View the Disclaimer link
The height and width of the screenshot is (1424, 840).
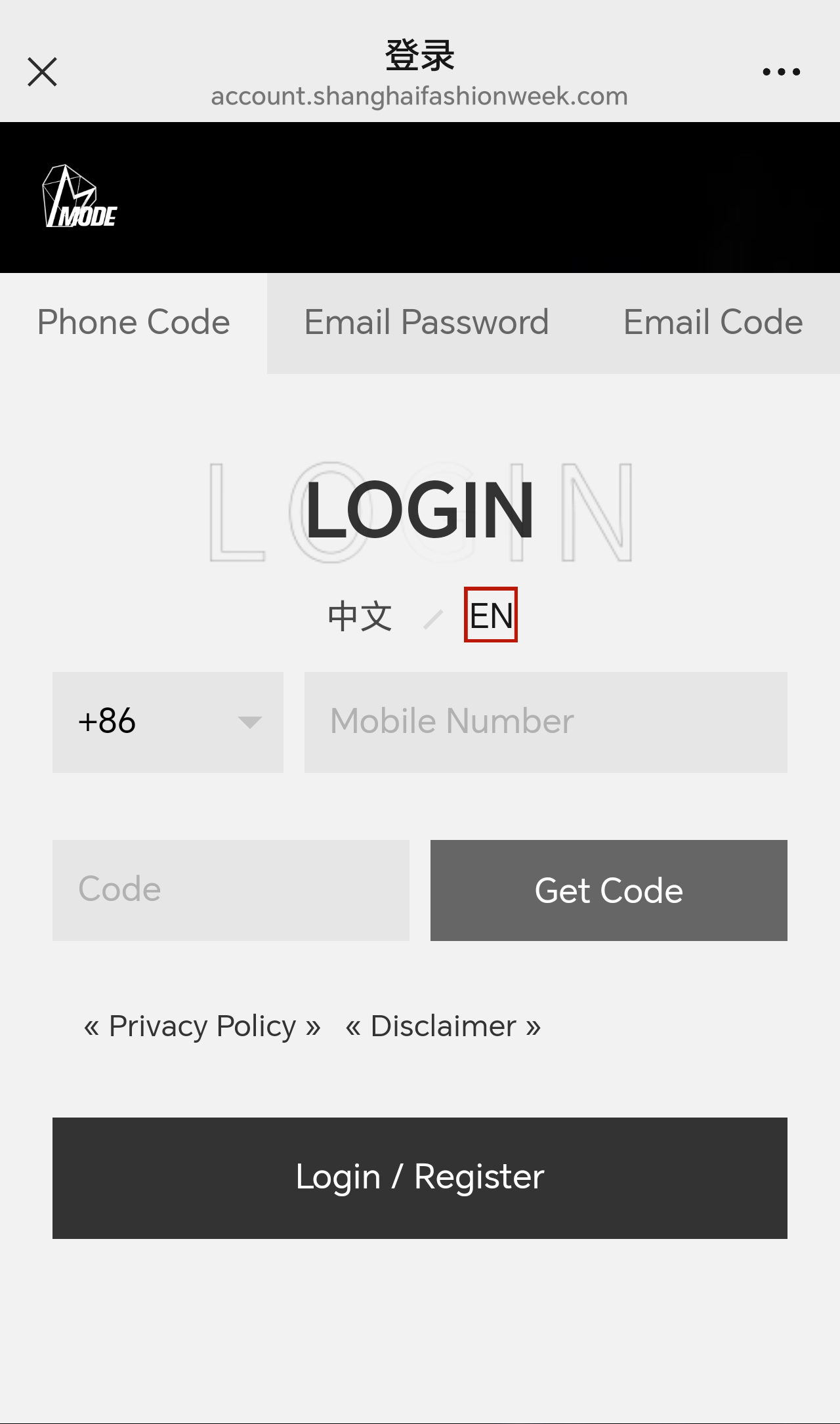(x=443, y=1026)
